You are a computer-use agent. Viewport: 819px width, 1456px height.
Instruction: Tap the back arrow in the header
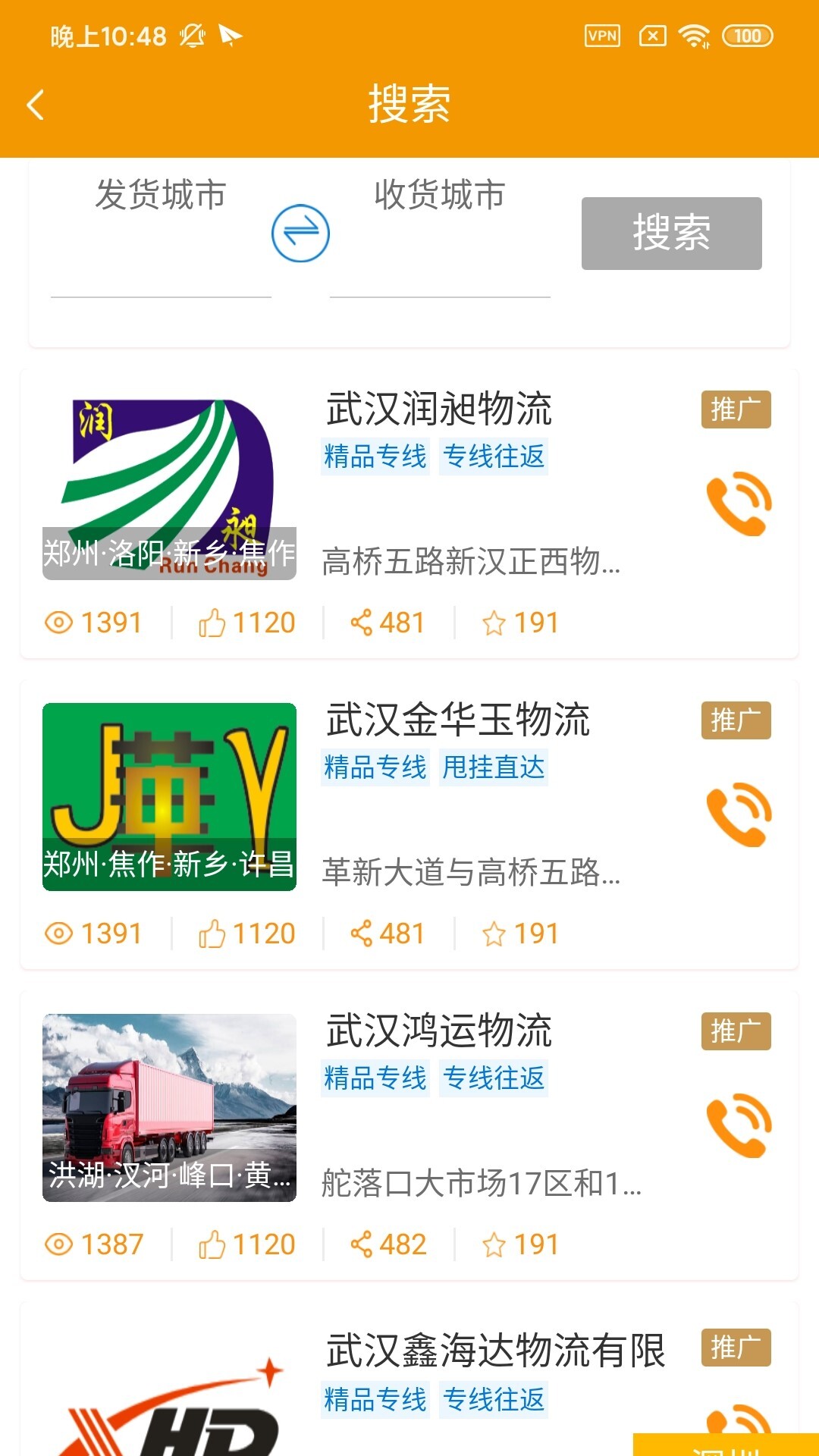tap(36, 105)
